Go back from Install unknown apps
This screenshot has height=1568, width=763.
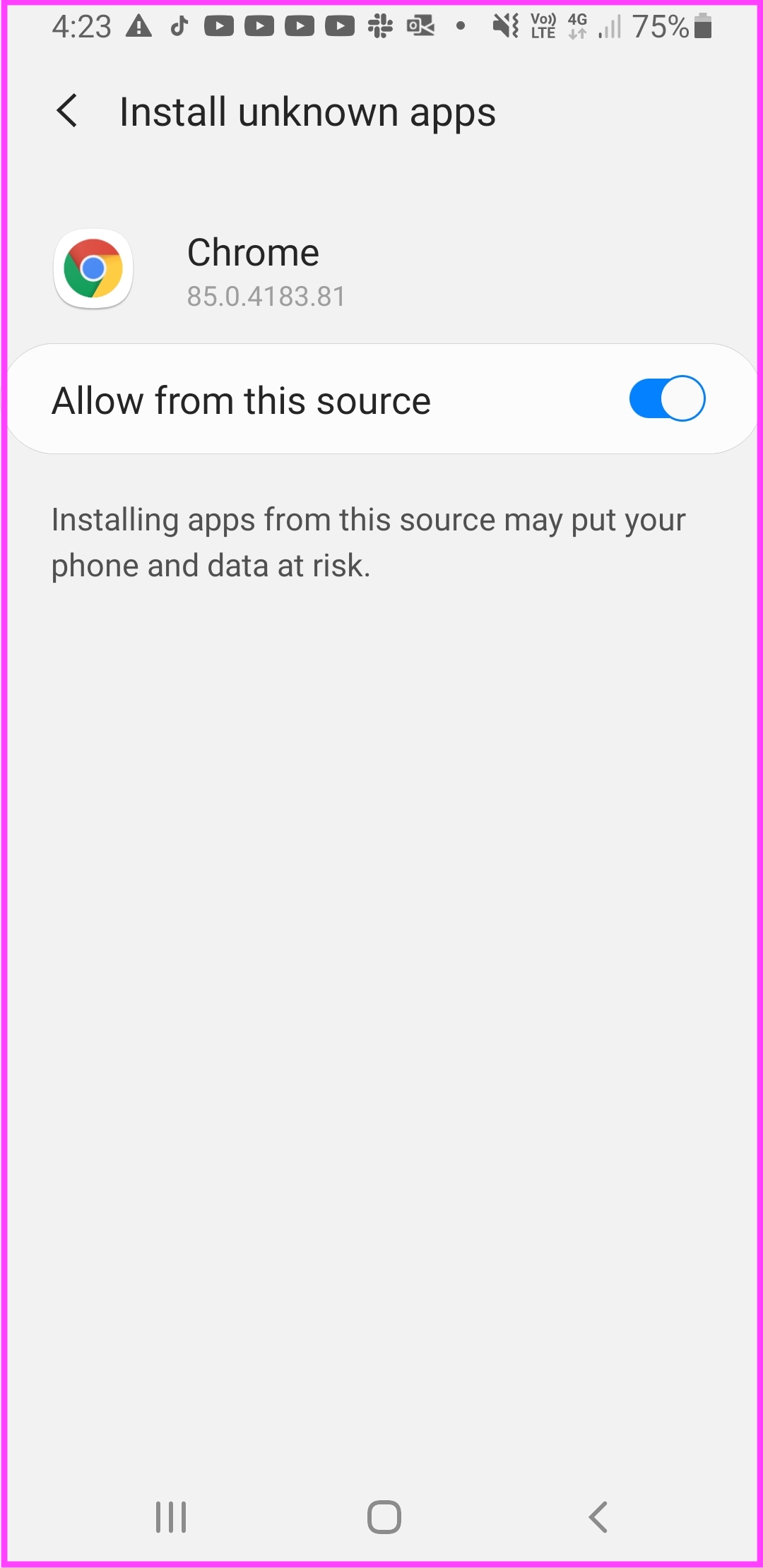[67, 112]
